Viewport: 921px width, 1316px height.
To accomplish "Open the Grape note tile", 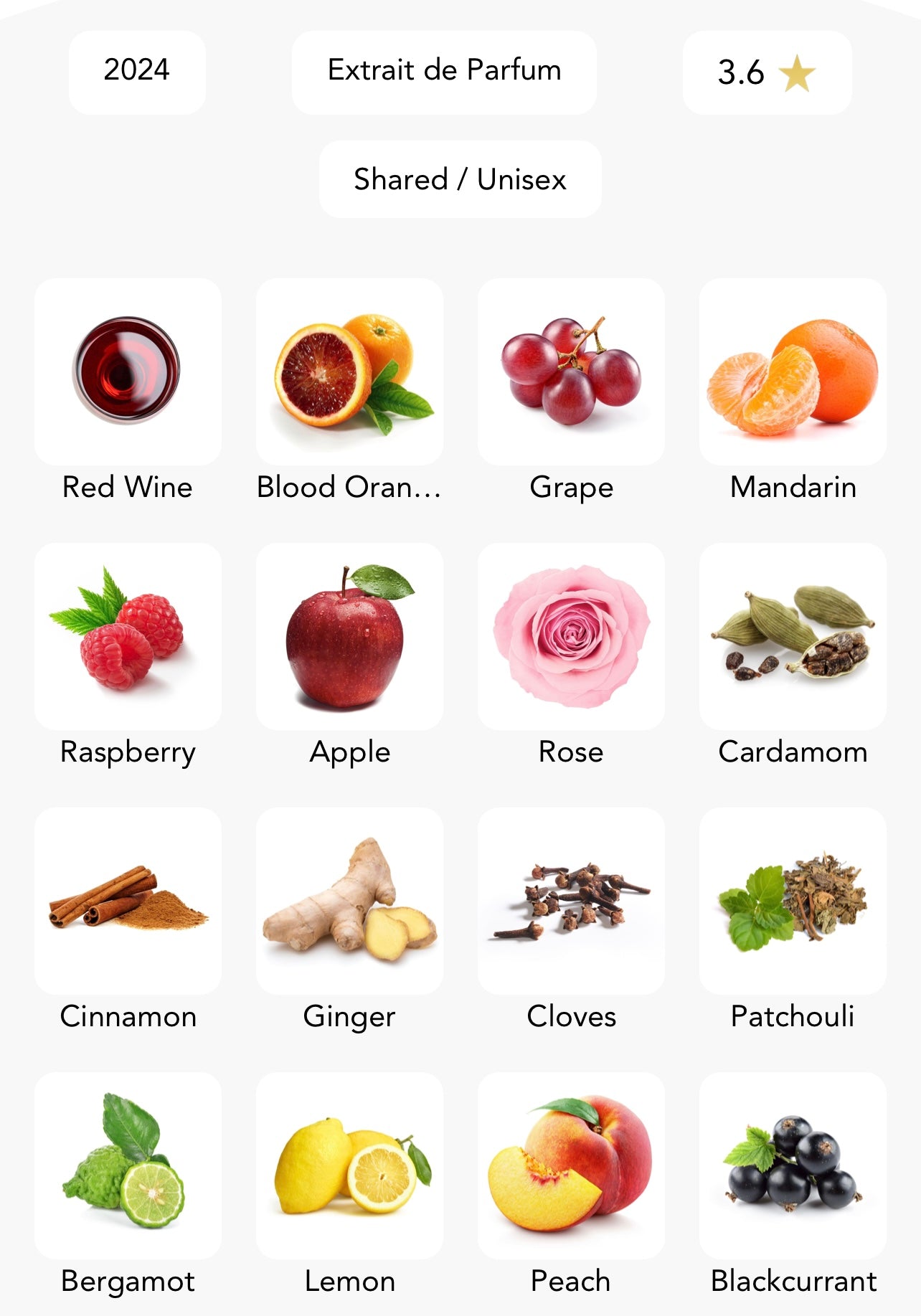I will [x=571, y=371].
